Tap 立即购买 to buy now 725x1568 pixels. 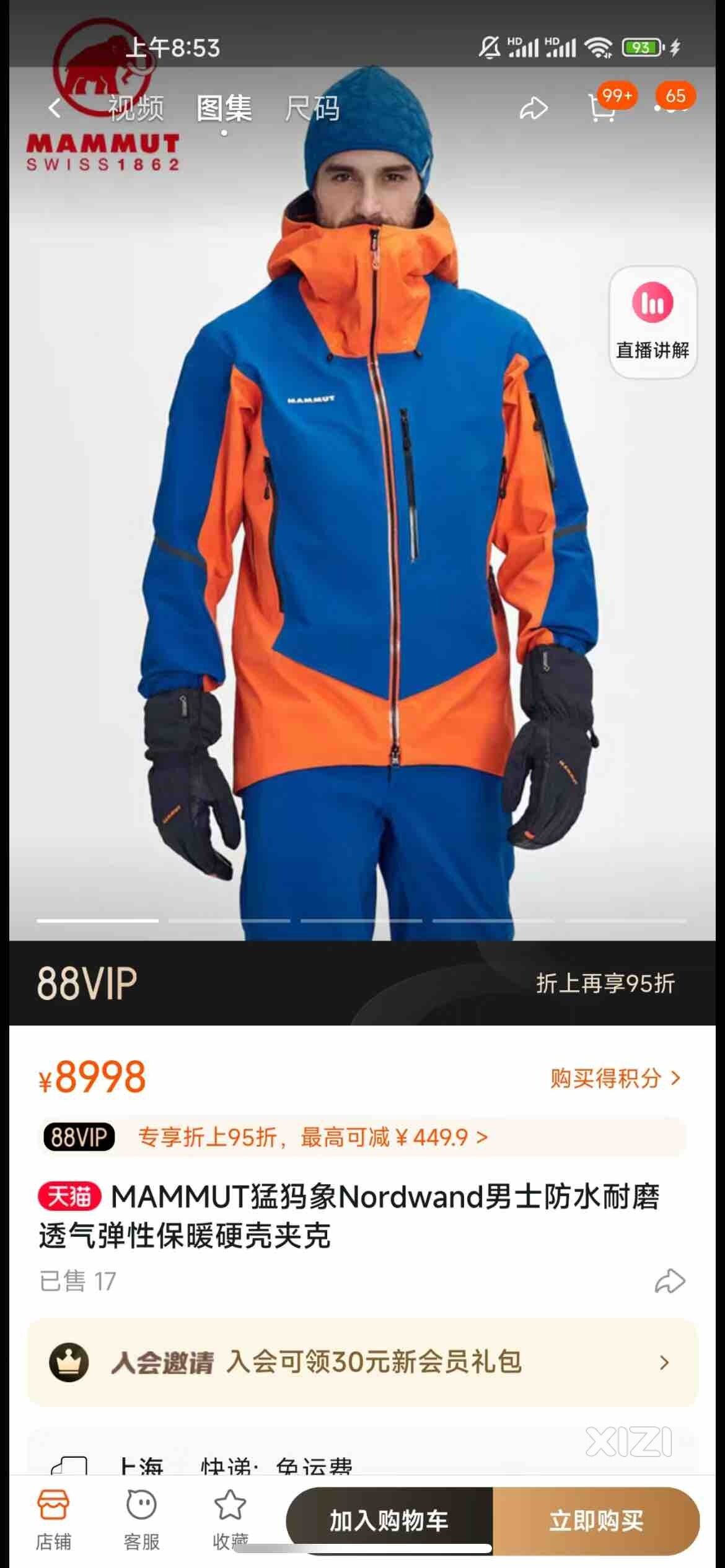pyautogui.click(x=596, y=1520)
